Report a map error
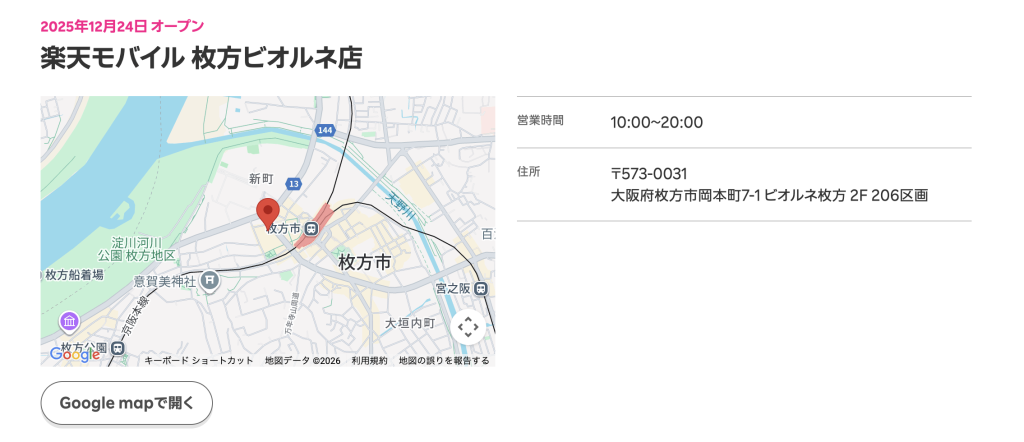The image size is (1024, 442). tap(444, 360)
